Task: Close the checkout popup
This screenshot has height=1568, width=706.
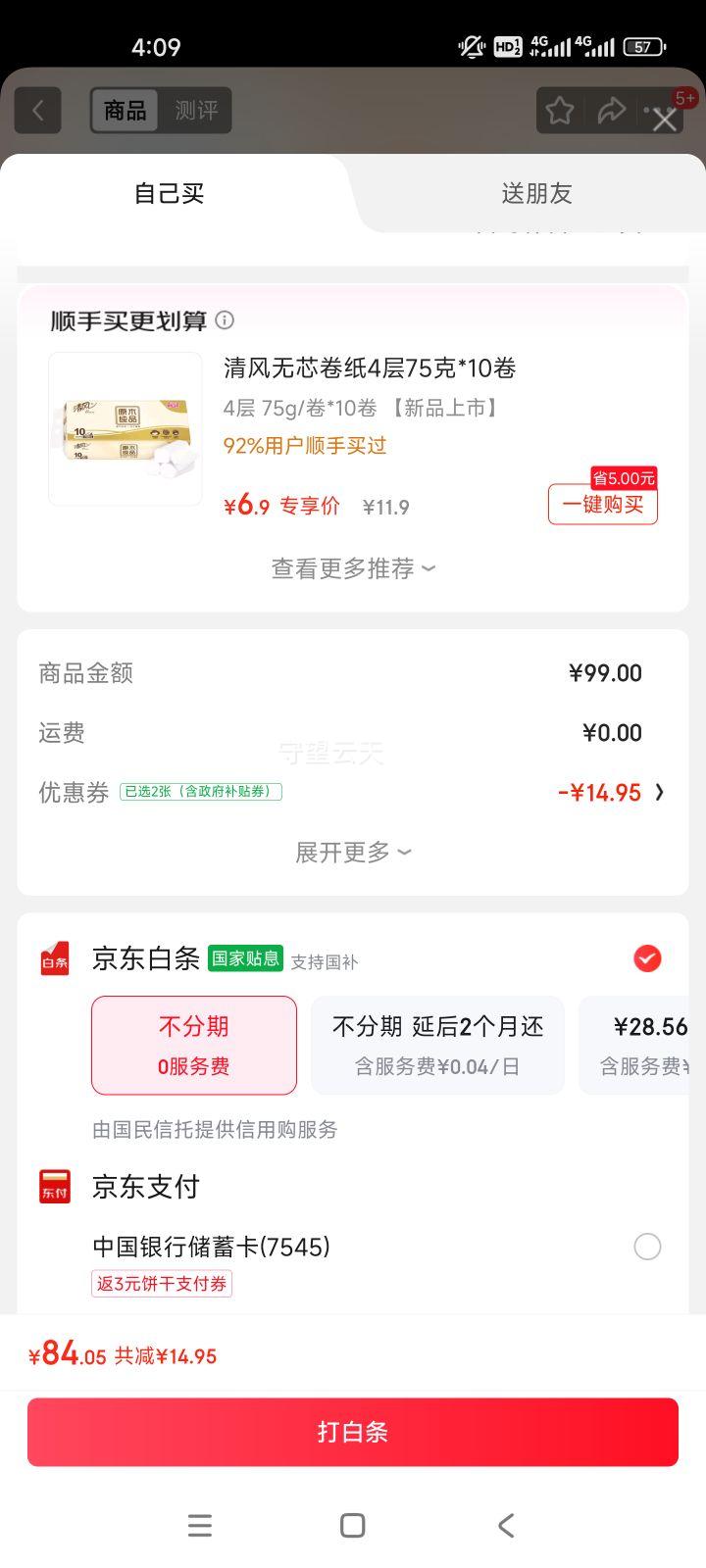Action: point(665,120)
